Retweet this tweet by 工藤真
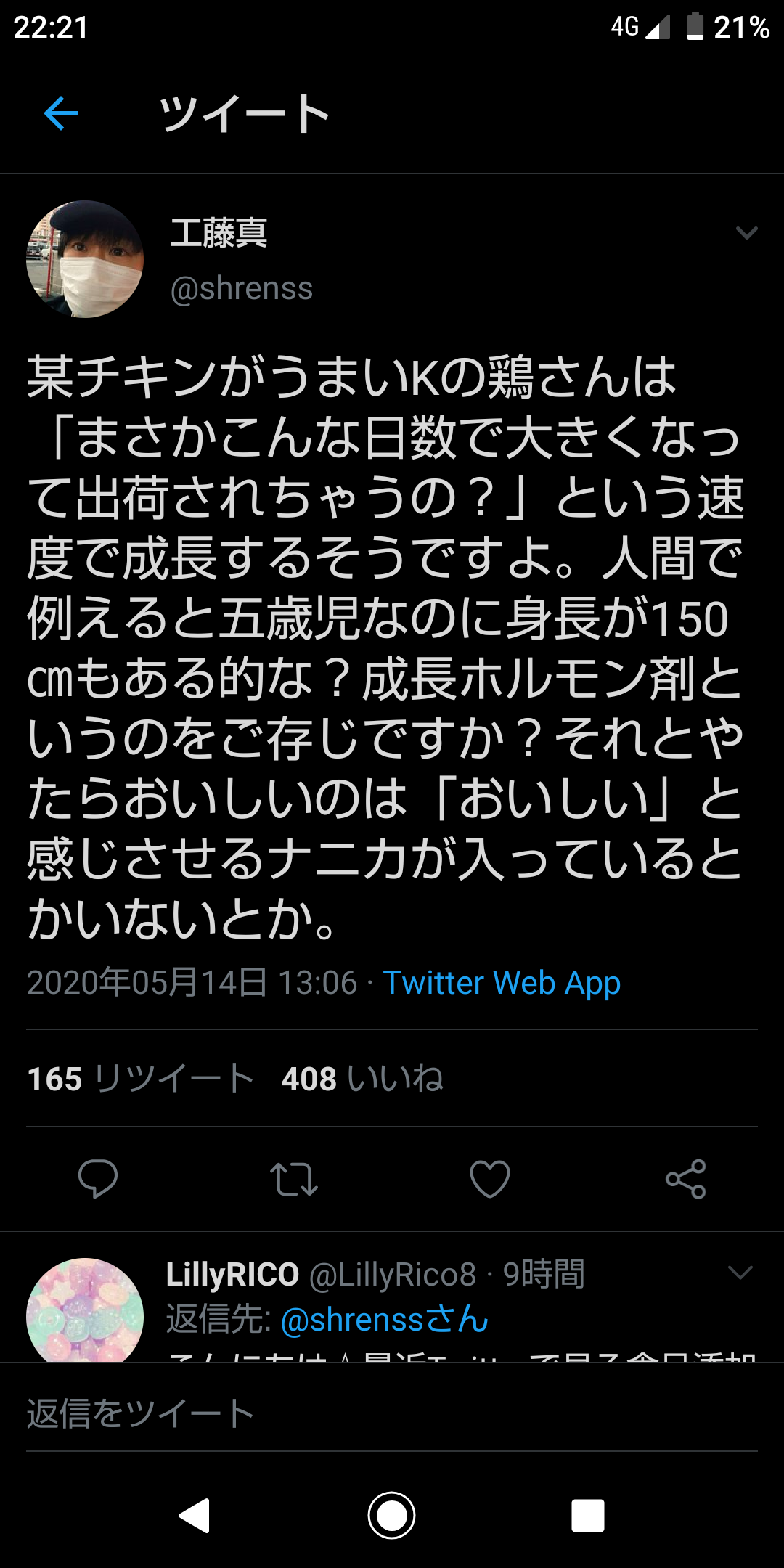Viewport: 784px width, 1568px height. pyautogui.click(x=293, y=1178)
